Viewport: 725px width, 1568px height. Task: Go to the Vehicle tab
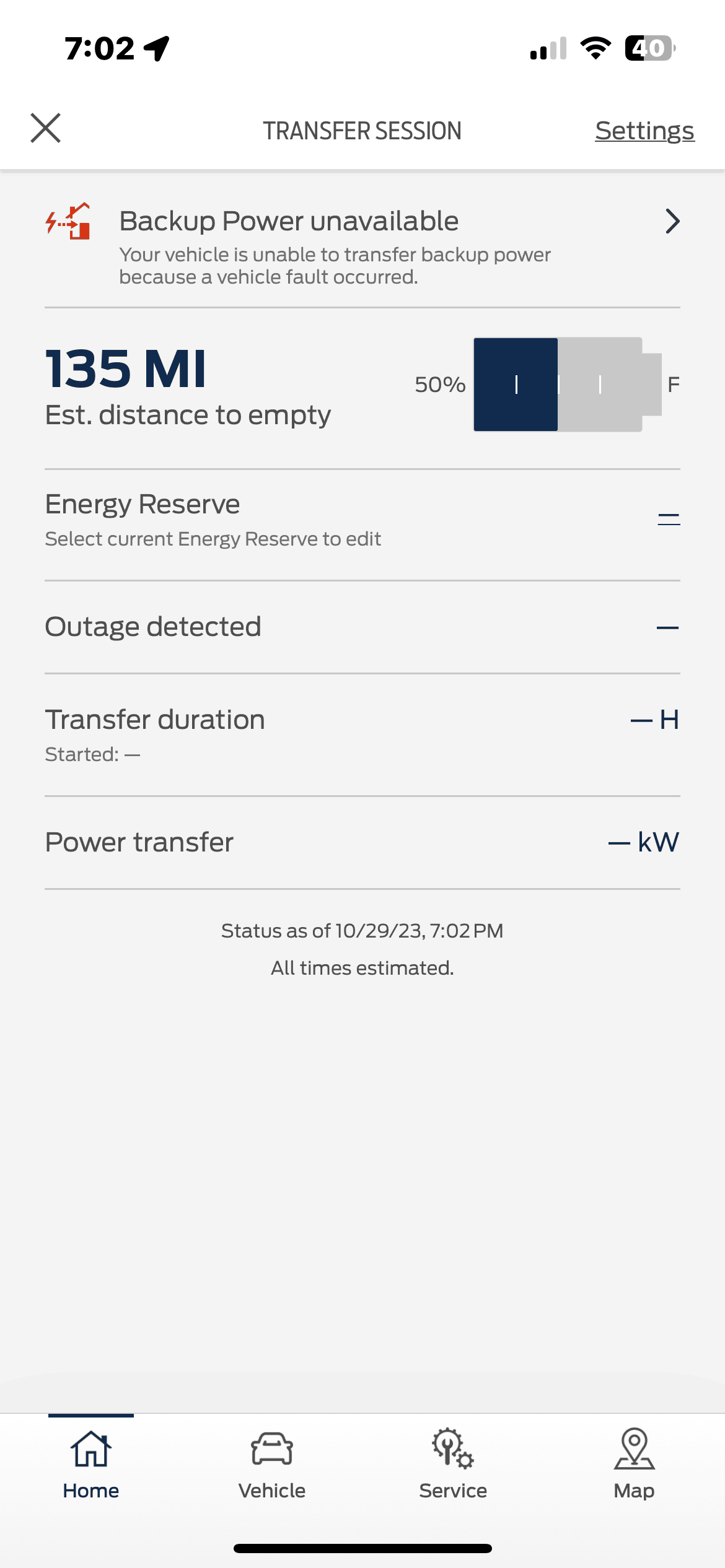click(x=272, y=1464)
